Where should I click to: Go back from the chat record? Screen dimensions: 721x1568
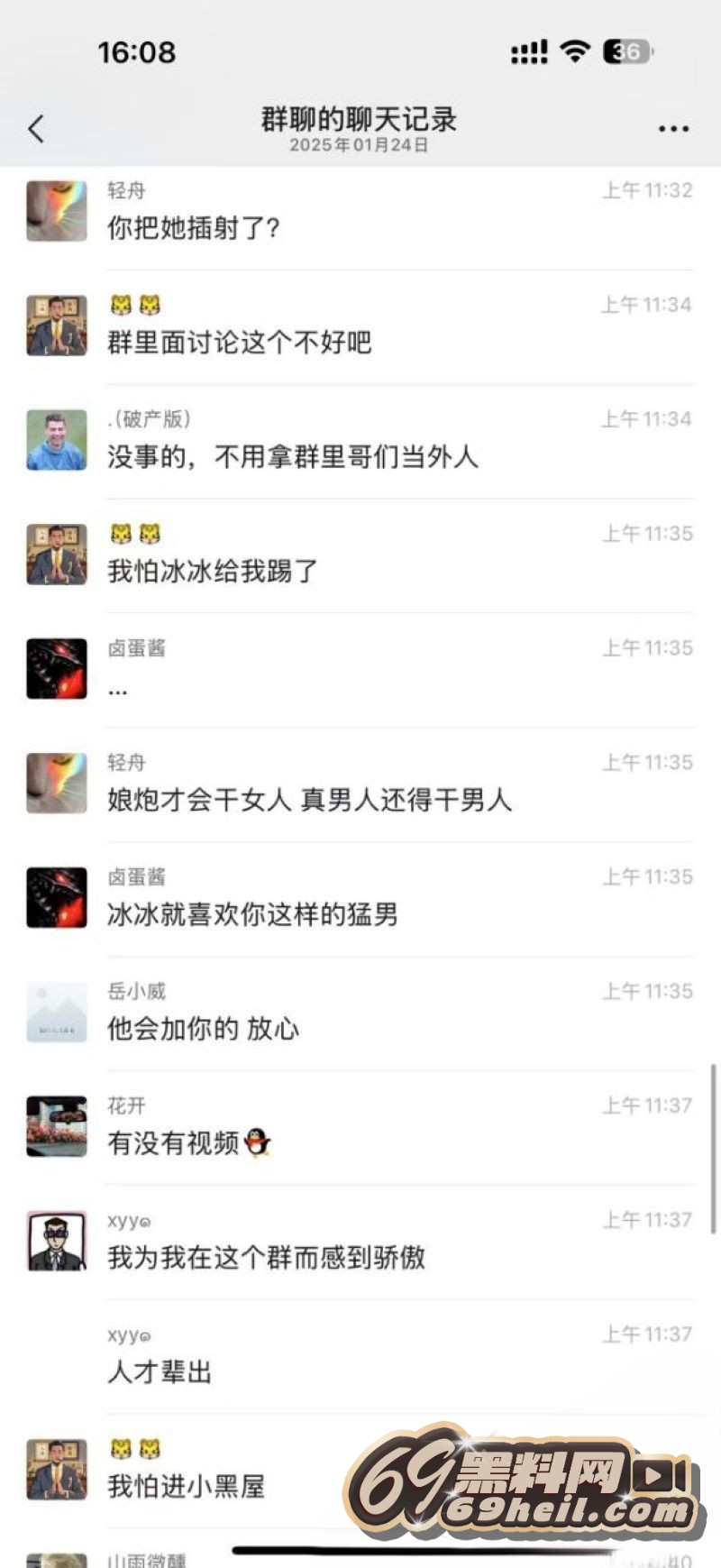point(36,129)
